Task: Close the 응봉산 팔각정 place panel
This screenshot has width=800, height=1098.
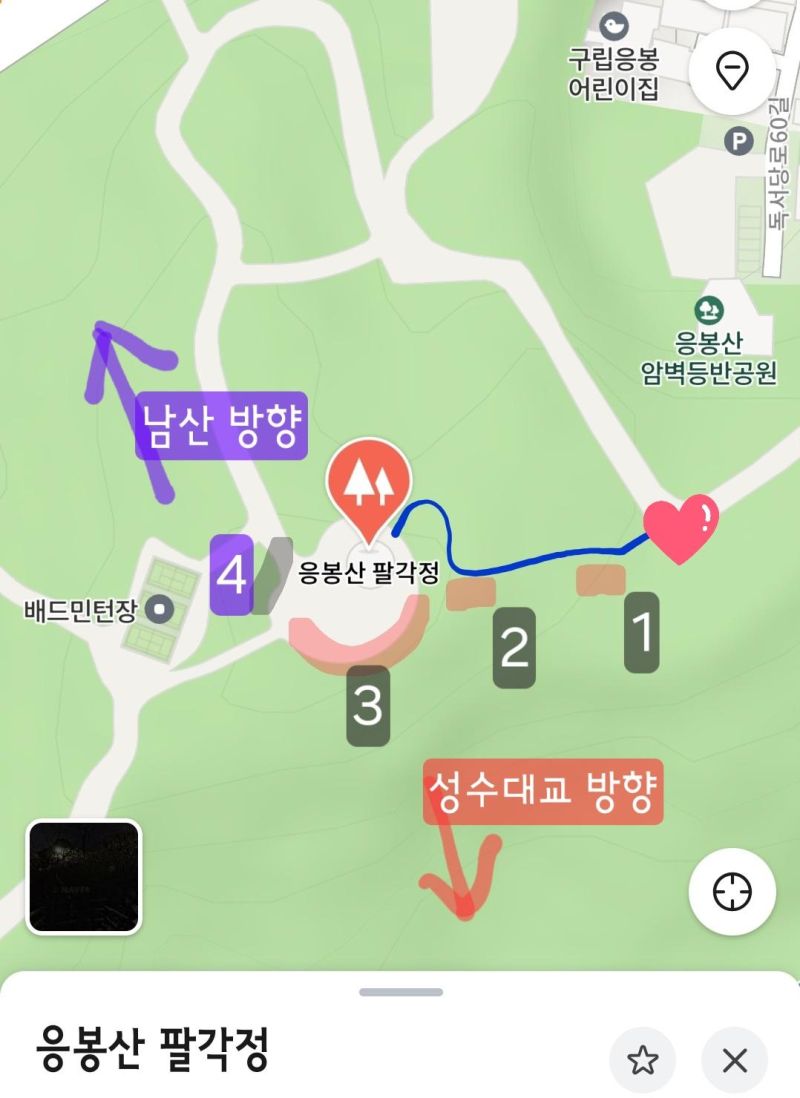Action: click(735, 1060)
